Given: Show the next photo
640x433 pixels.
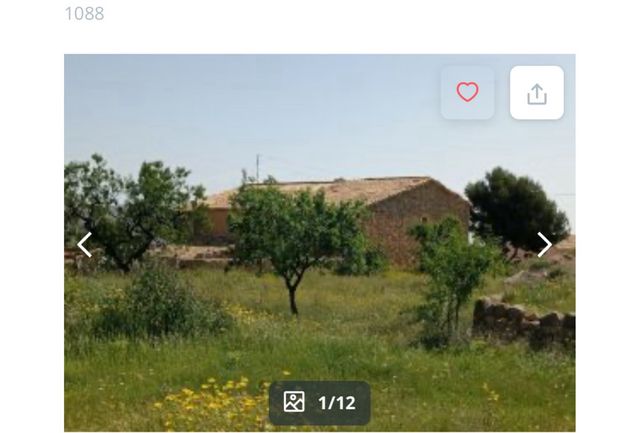Looking at the screenshot, I should click(544, 244).
